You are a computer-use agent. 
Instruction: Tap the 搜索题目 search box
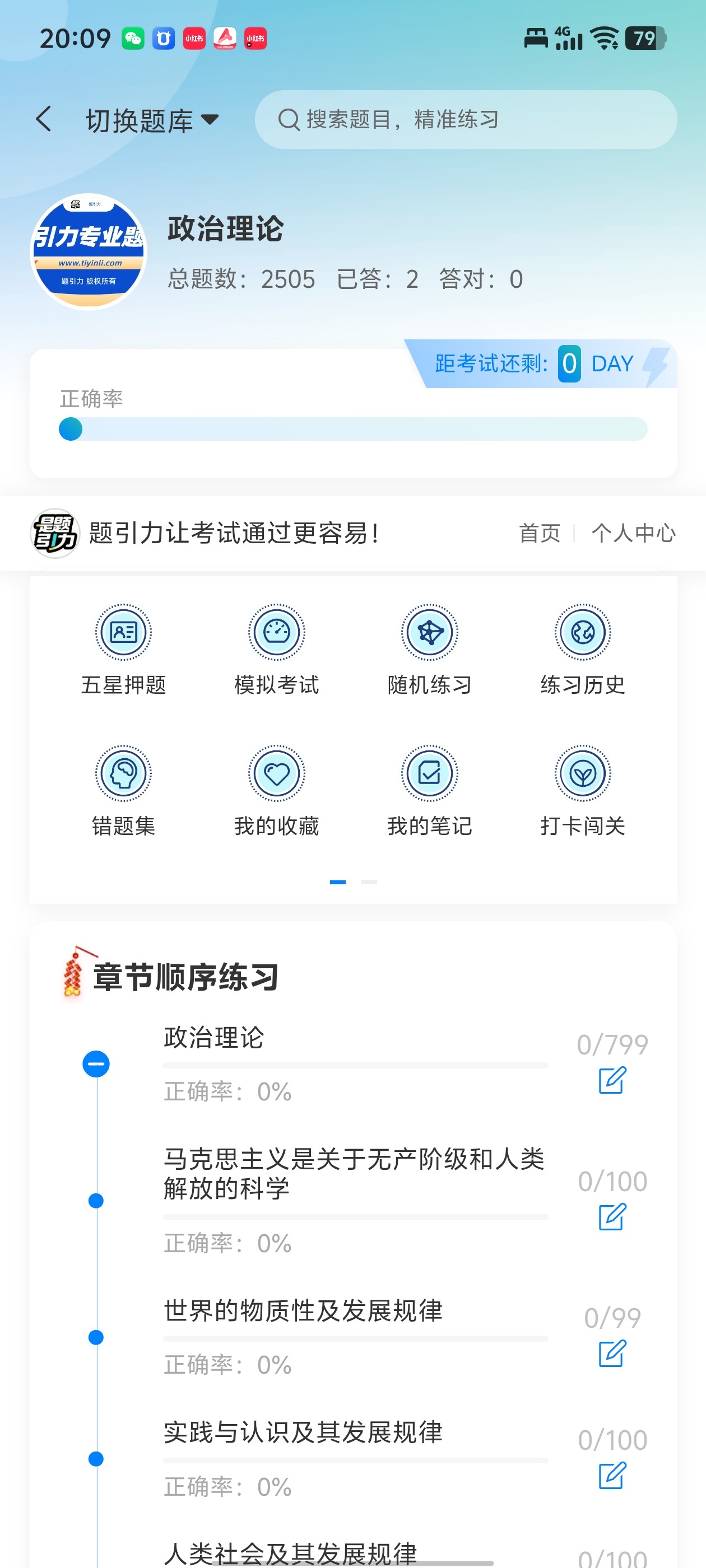point(466,120)
